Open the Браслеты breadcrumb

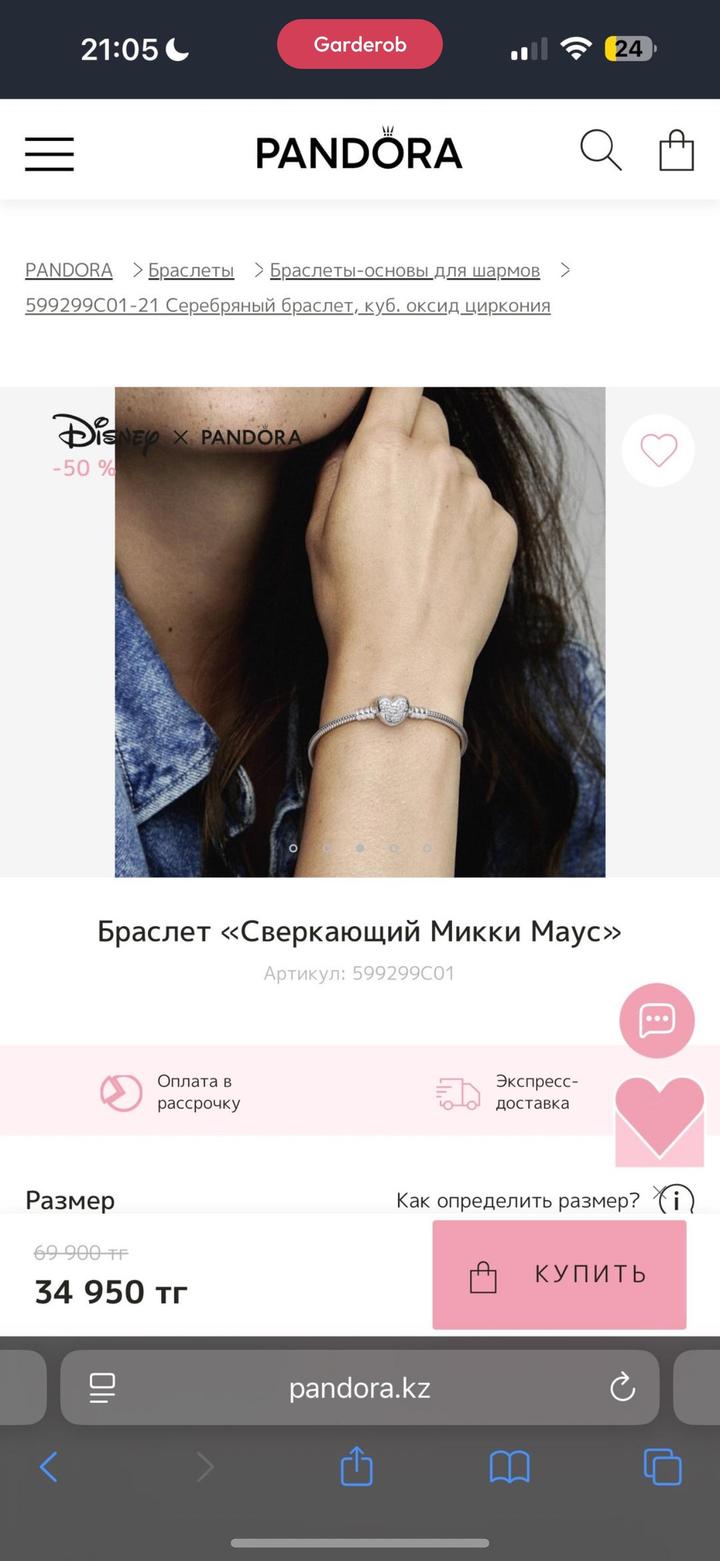(191, 270)
